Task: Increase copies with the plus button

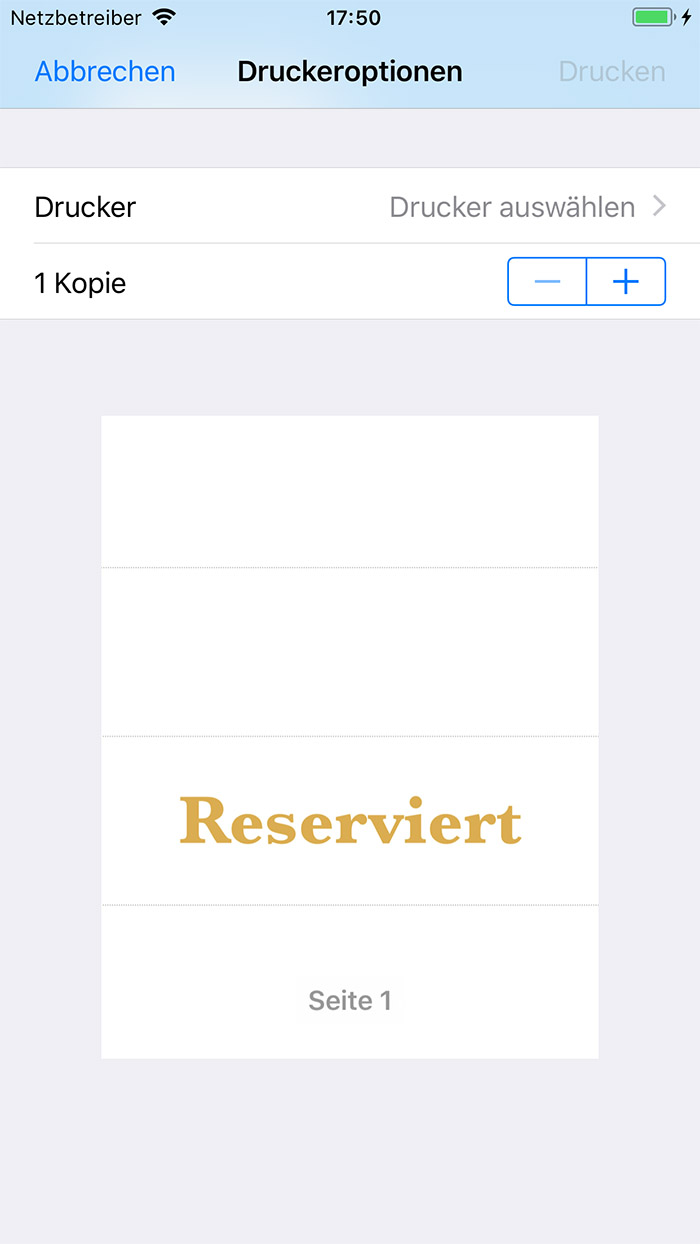Action: pos(625,282)
